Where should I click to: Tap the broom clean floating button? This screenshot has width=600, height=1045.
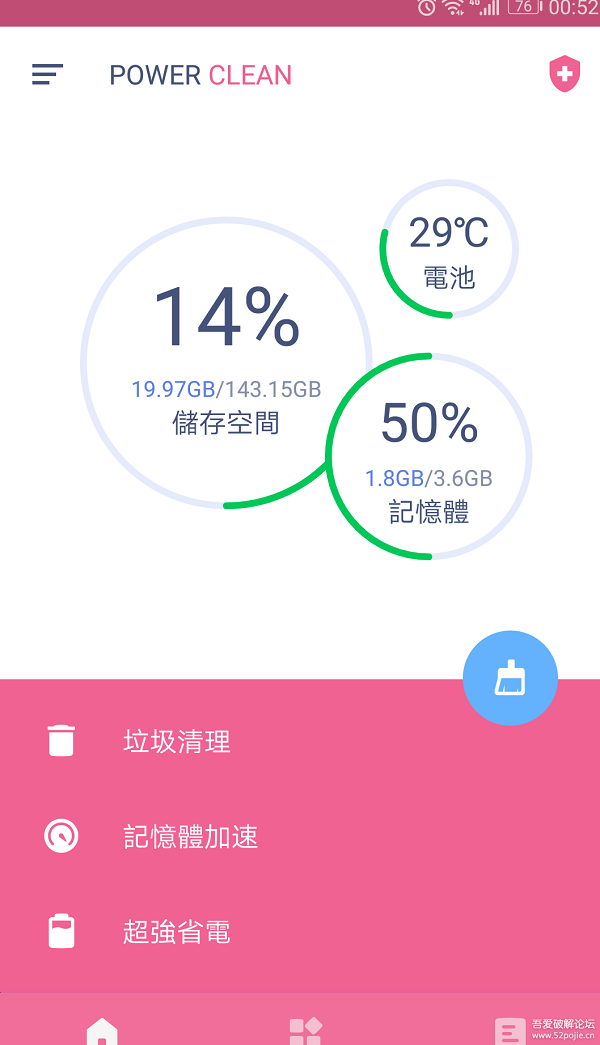(x=510, y=678)
